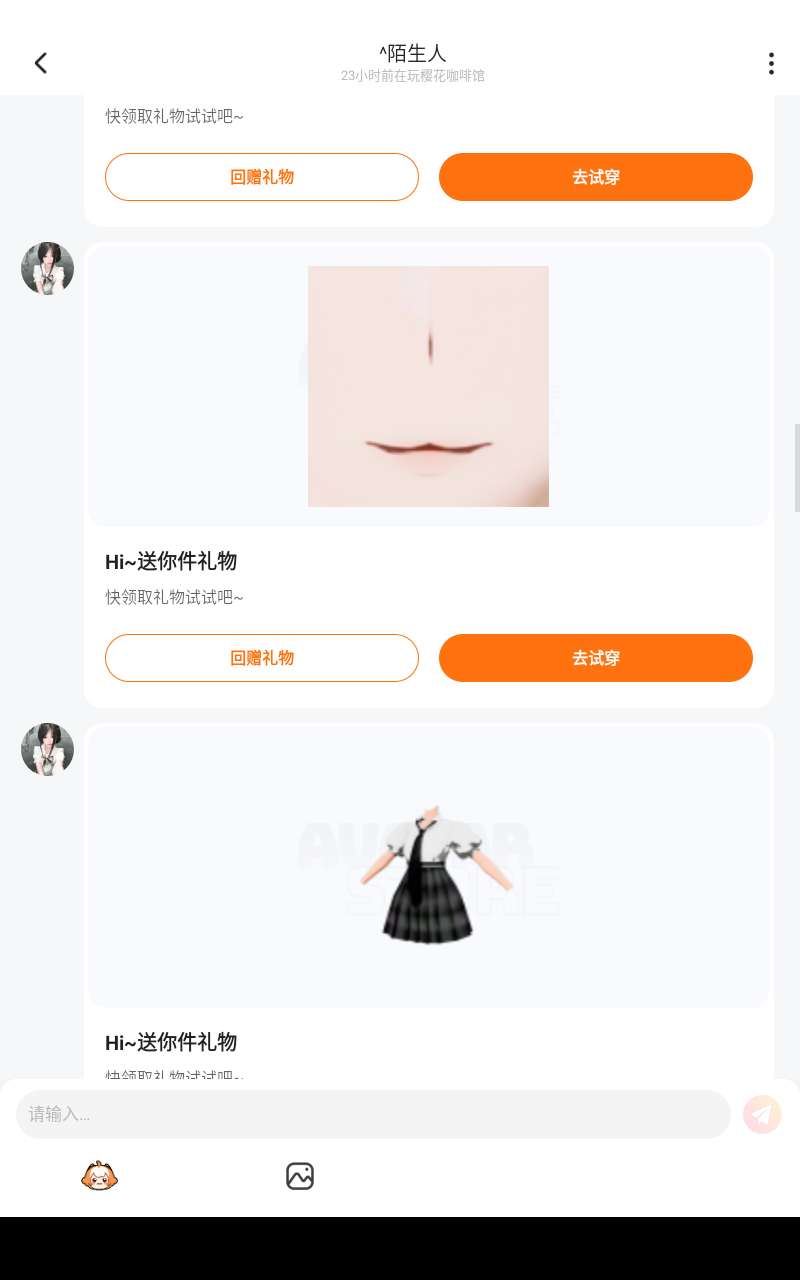Tap 去试穿 under the face gift
The height and width of the screenshot is (1280, 800).
click(x=596, y=658)
